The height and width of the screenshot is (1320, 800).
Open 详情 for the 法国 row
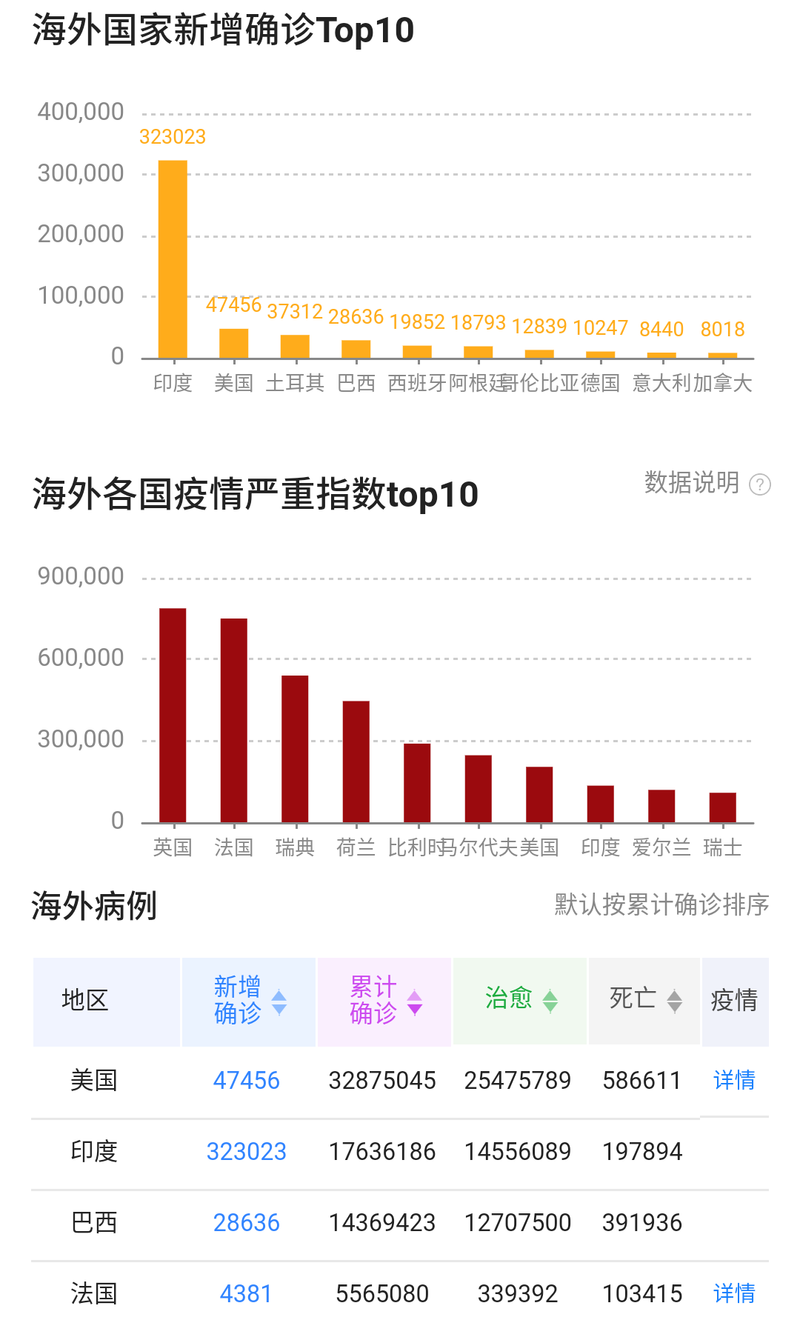pos(734,1293)
